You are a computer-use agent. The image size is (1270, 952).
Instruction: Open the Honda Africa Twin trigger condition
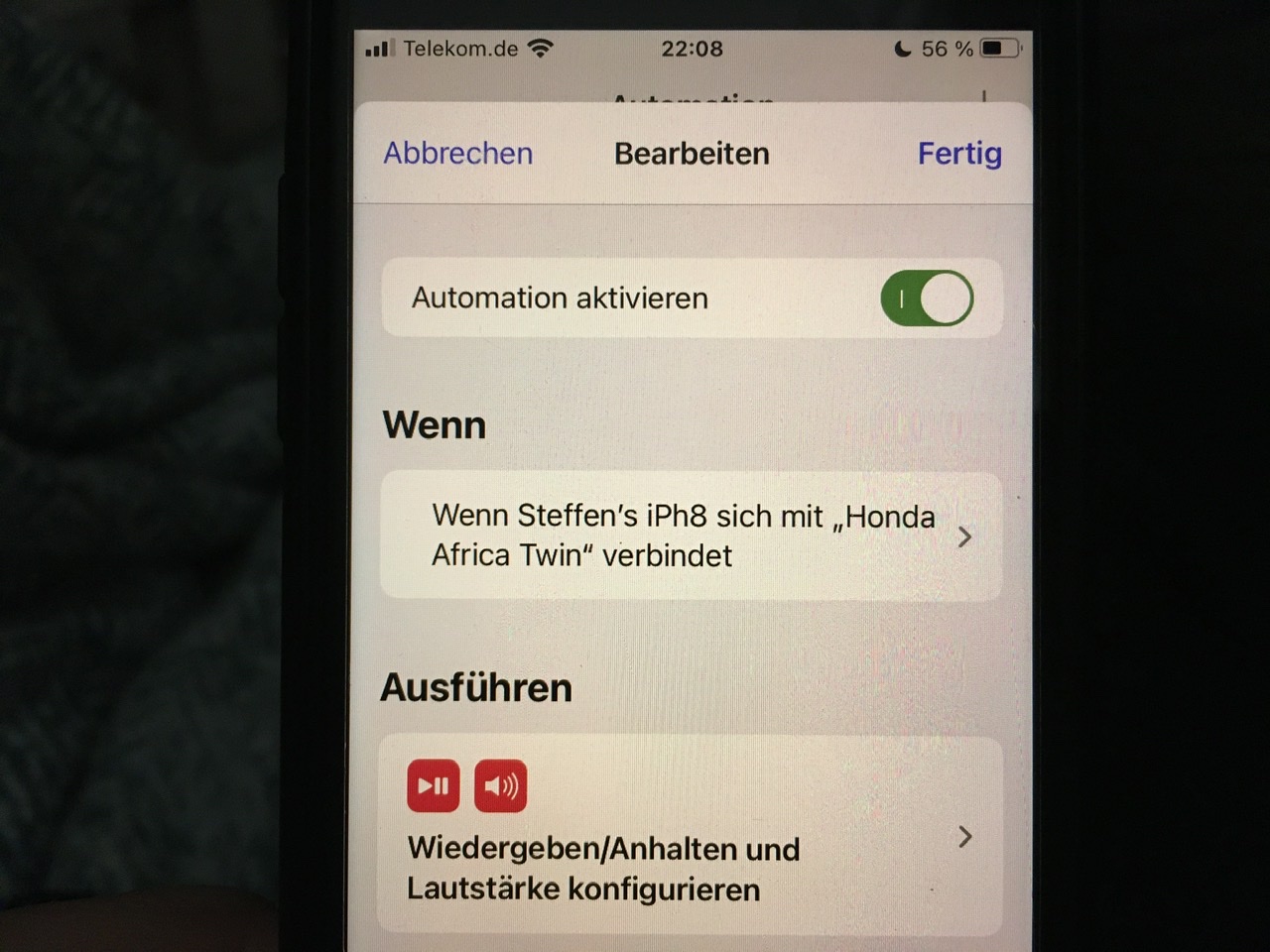point(690,536)
